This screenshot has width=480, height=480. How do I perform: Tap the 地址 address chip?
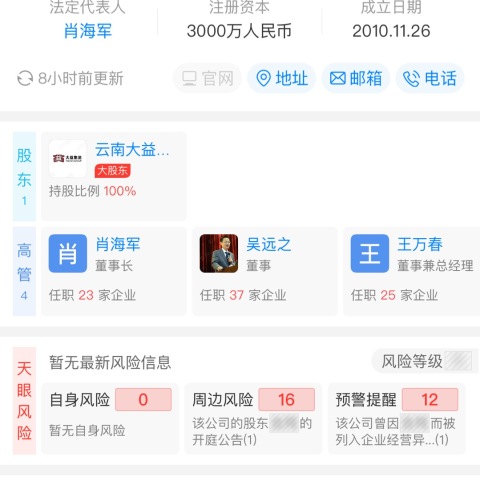(x=281, y=79)
